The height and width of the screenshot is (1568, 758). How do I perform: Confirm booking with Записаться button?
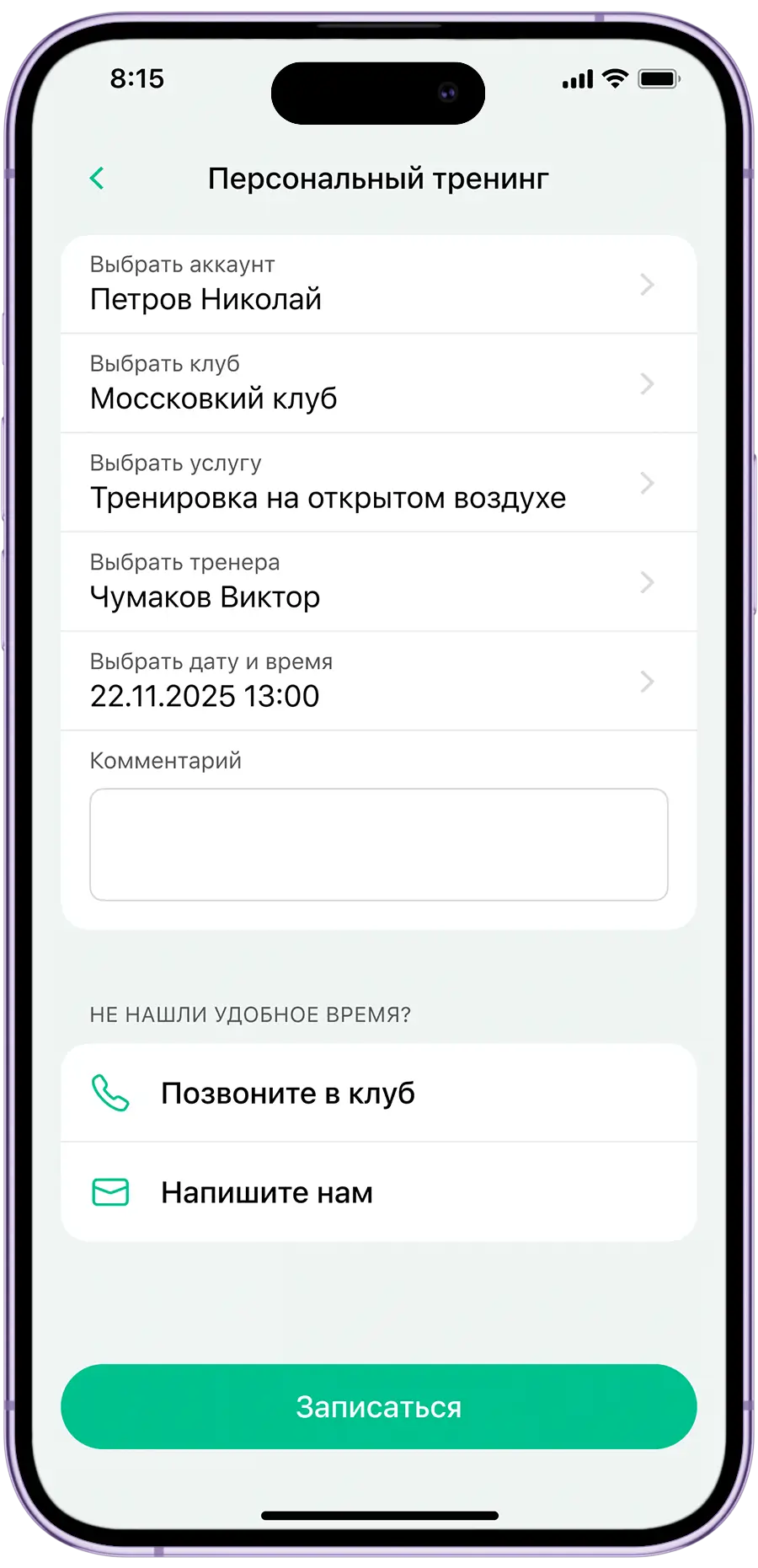(x=378, y=1407)
